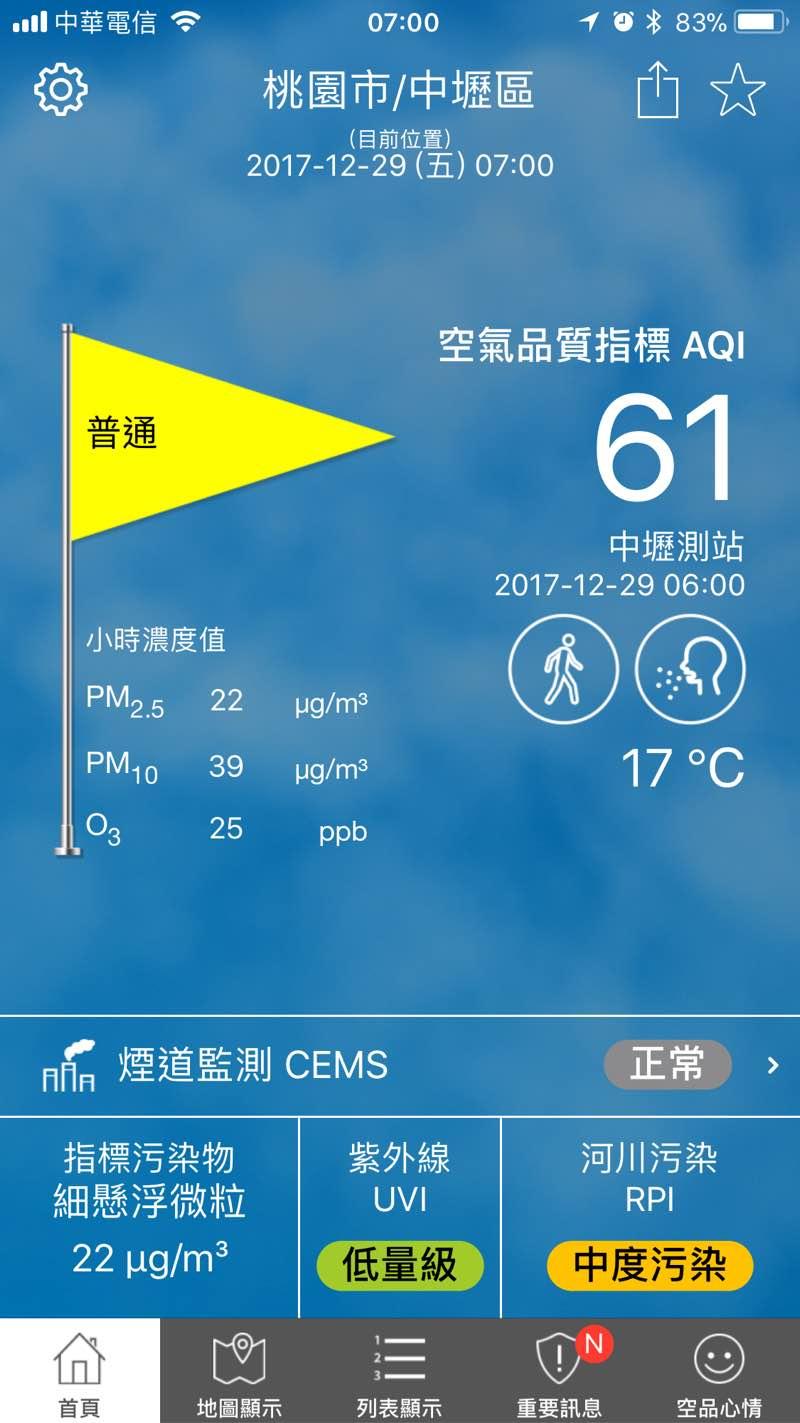Open the 重要訊息 tab
Viewport: 800px width, 1423px height.
pyautogui.click(x=559, y=1372)
